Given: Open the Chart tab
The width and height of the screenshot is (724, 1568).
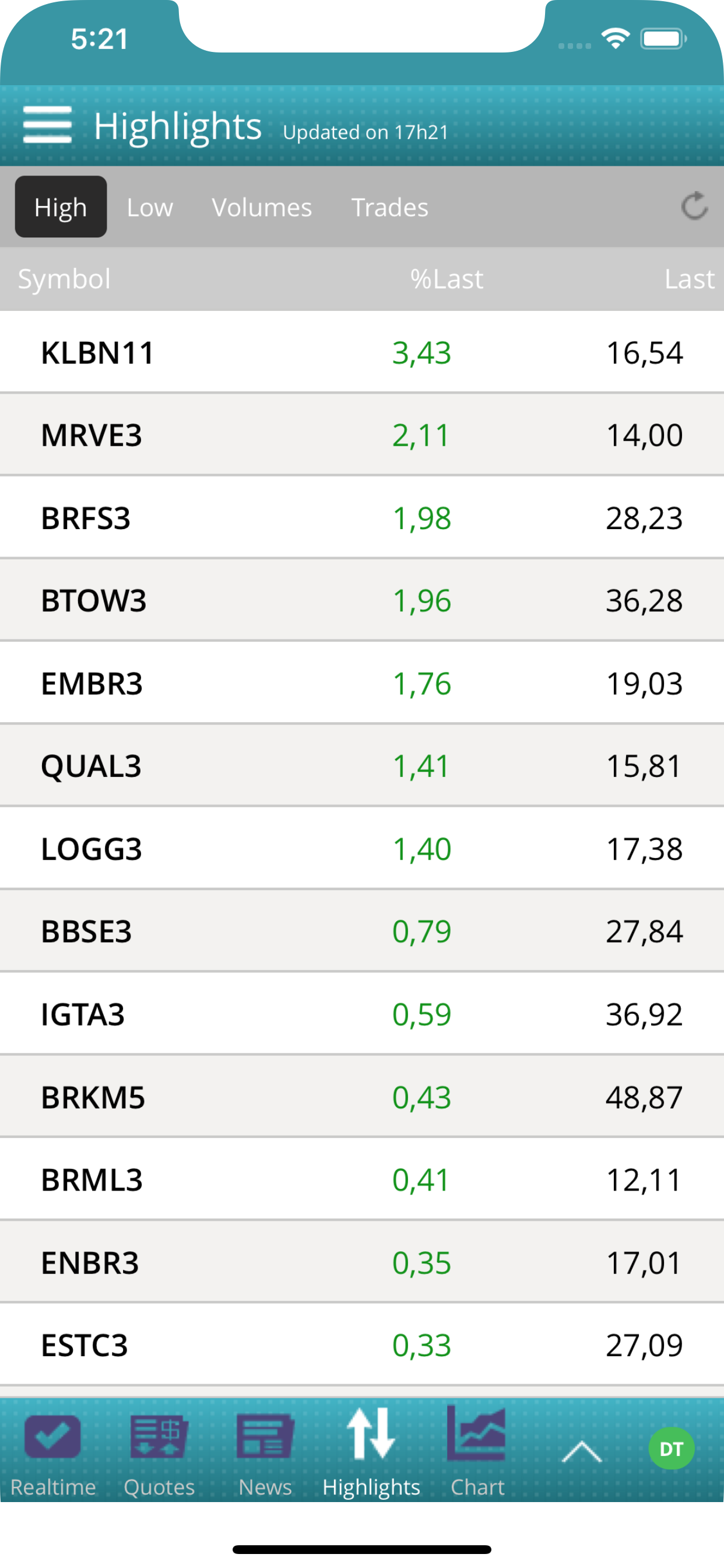Looking at the screenshot, I should point(477,1451).
